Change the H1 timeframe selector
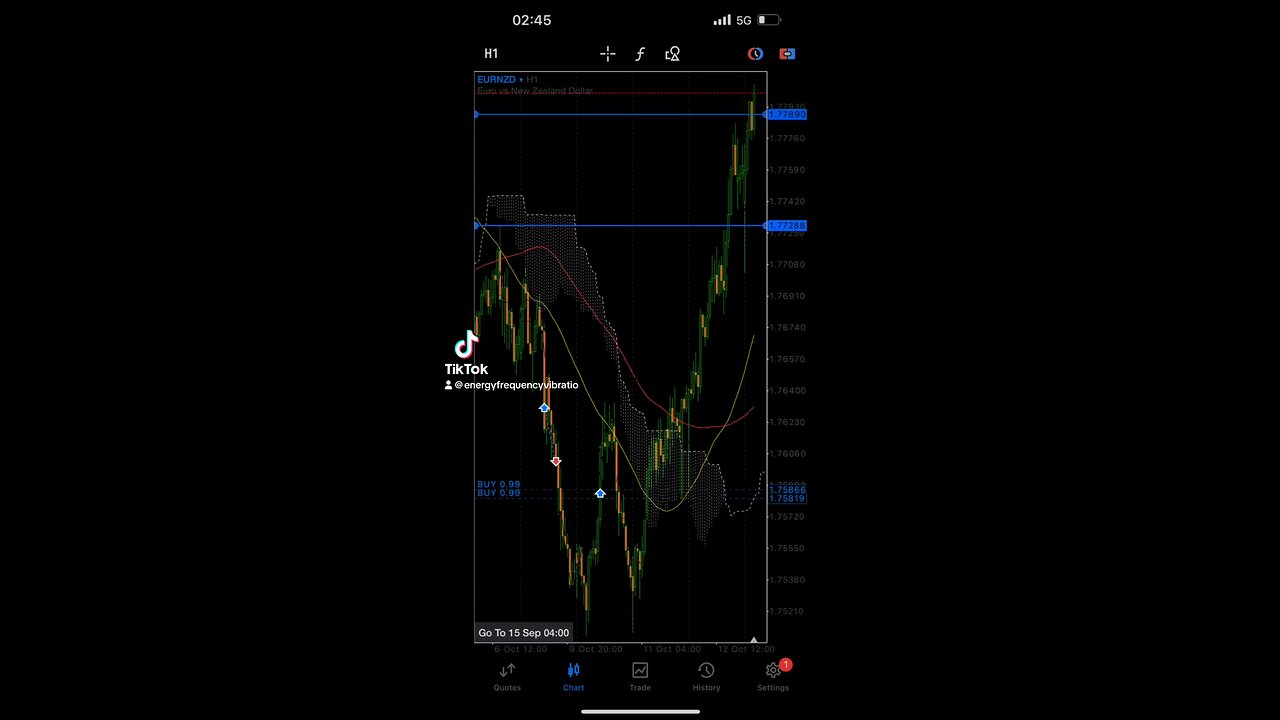 491,54
